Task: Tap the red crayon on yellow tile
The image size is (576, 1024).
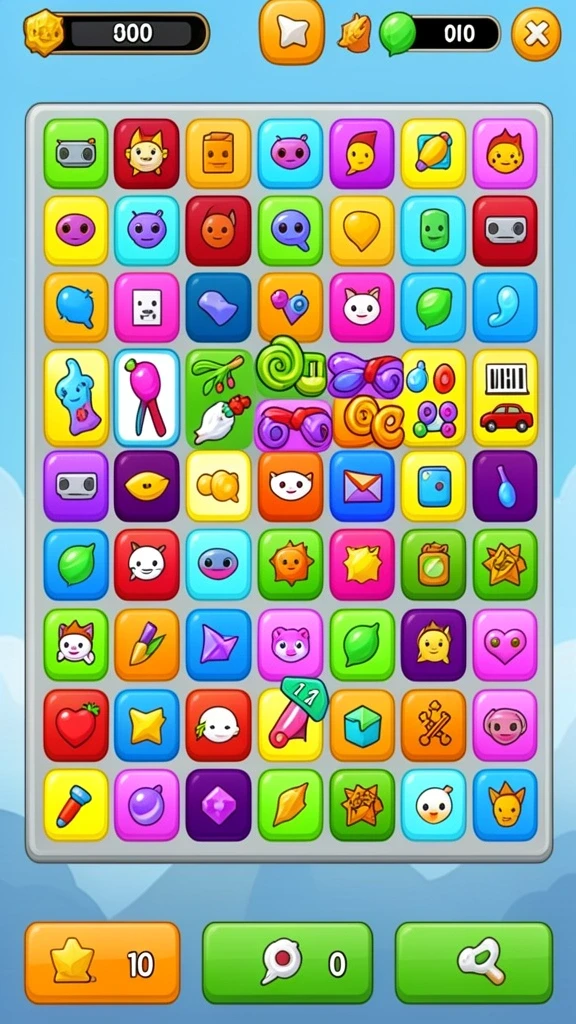Action: tap(76, 805)
